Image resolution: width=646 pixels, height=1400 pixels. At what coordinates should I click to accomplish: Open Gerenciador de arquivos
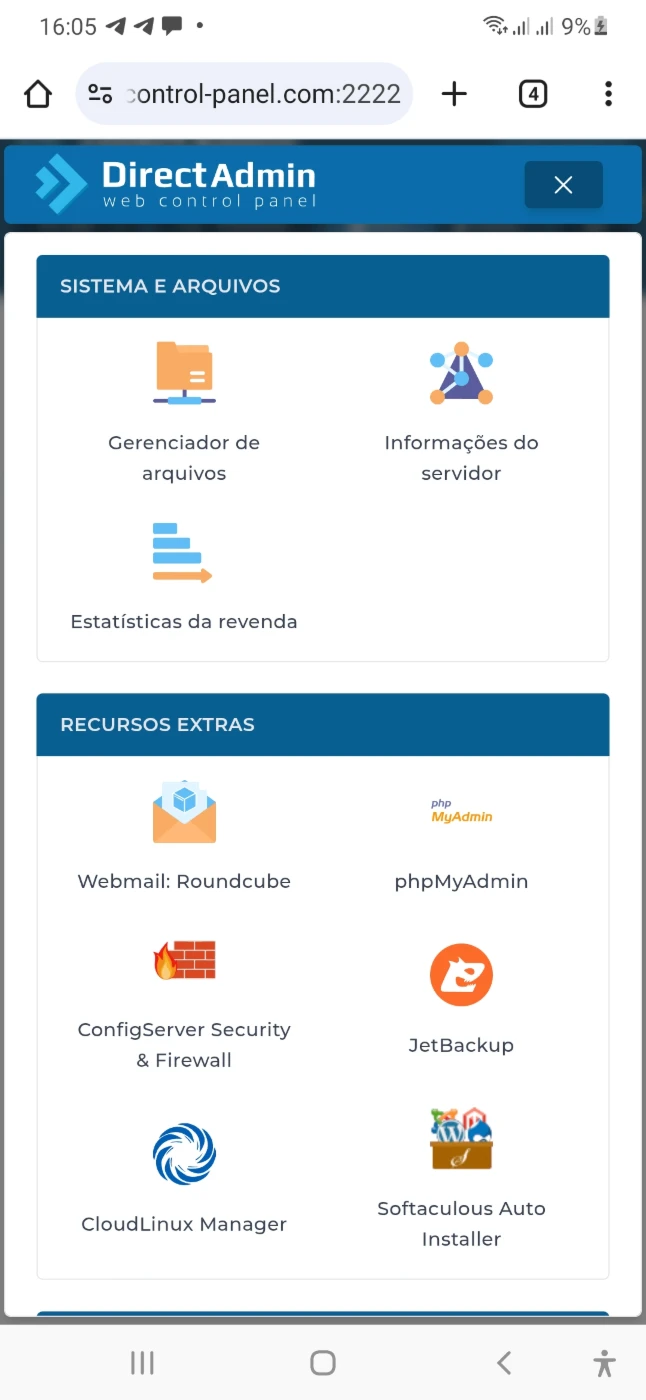click(x=184, y=412)
